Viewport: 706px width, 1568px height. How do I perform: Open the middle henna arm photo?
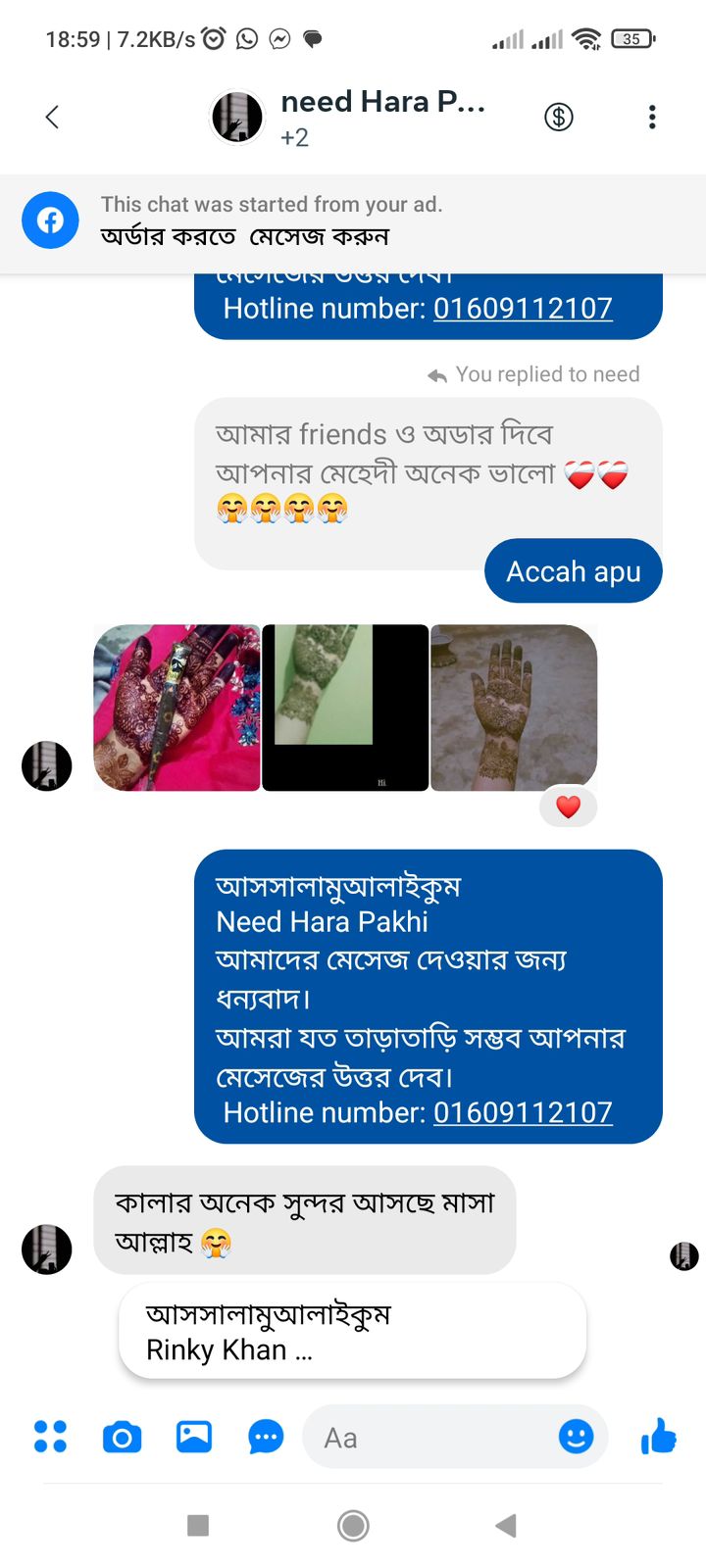[x=345, y=708]
